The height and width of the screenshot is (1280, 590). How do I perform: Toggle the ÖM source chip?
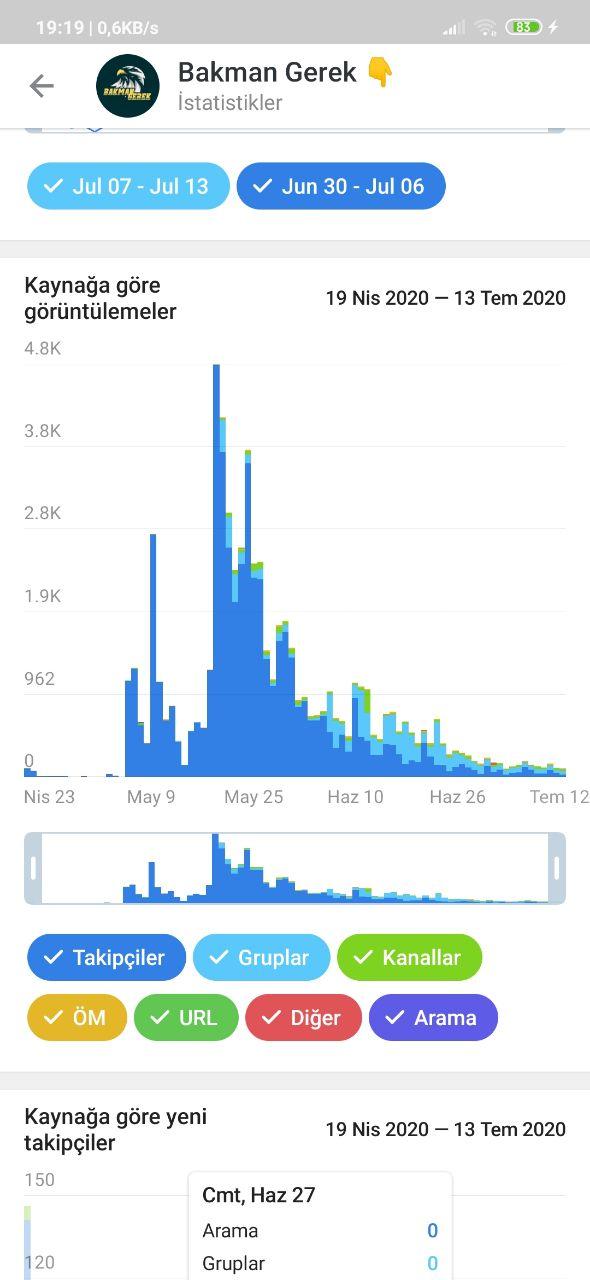(77, 1018)
